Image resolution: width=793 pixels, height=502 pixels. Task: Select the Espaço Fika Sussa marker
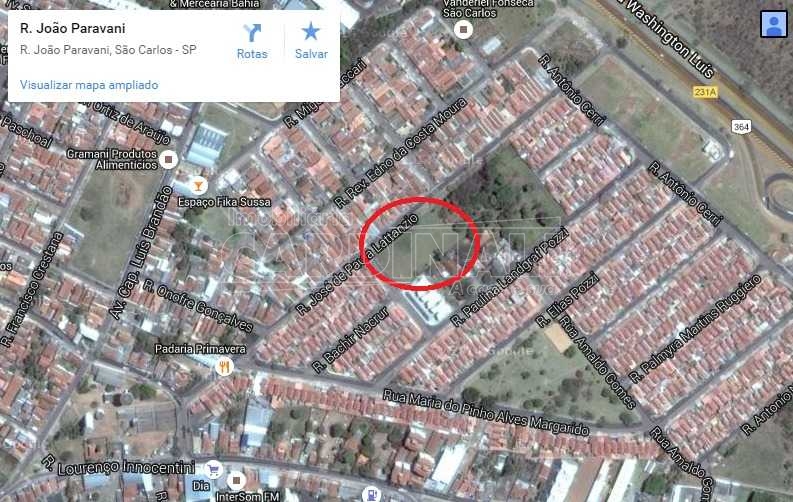[198, 185]
